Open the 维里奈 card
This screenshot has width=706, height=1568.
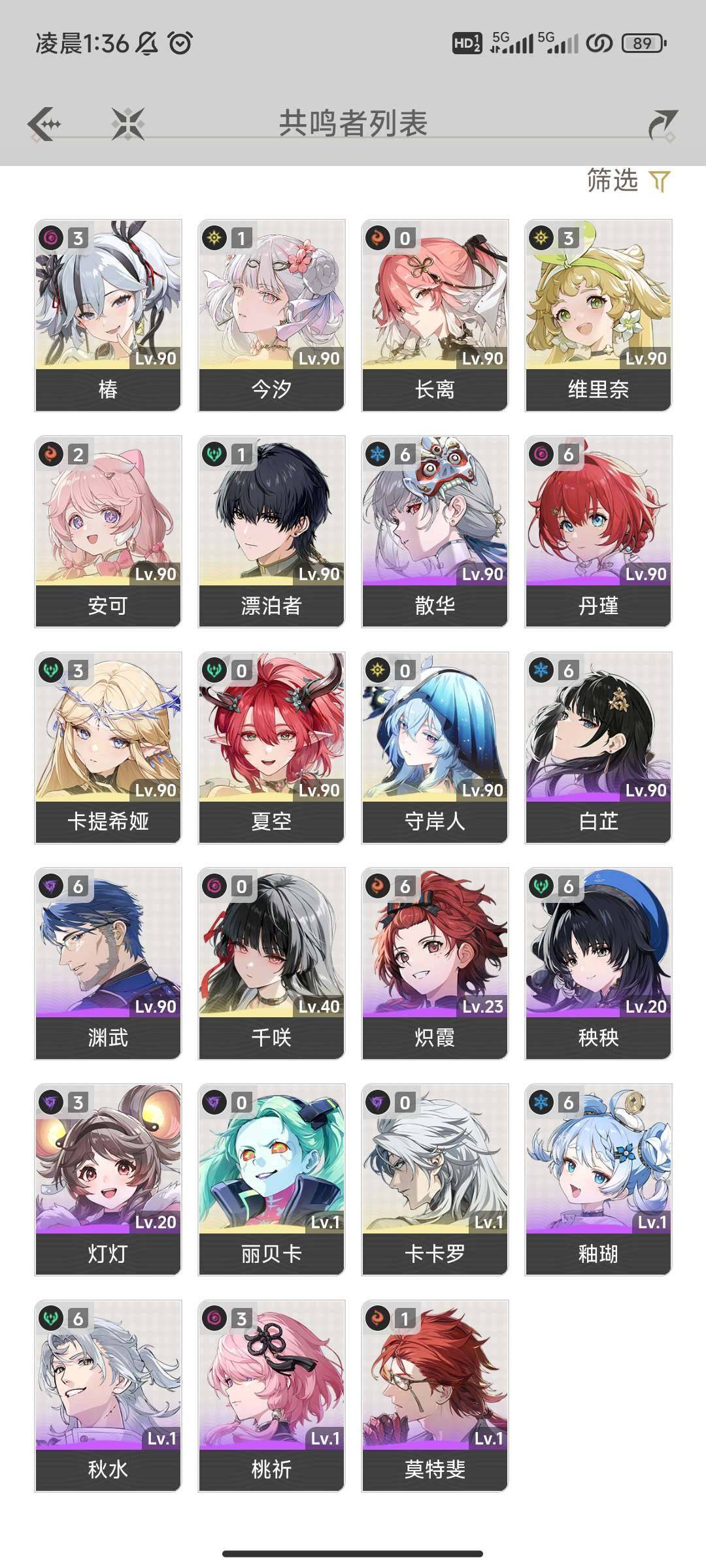598,316
